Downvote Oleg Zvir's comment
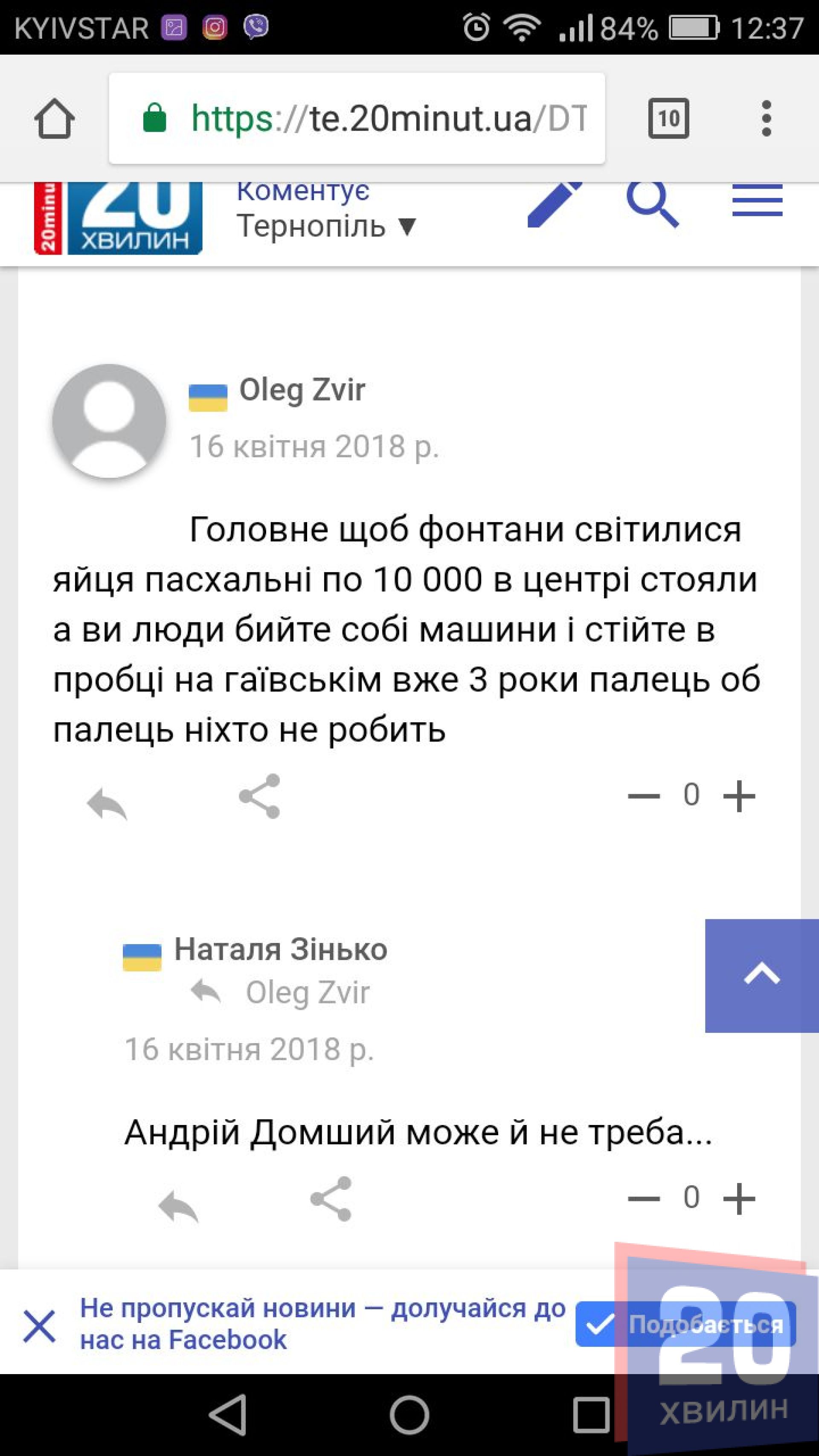819x1456 pixels. pos(644,796)
